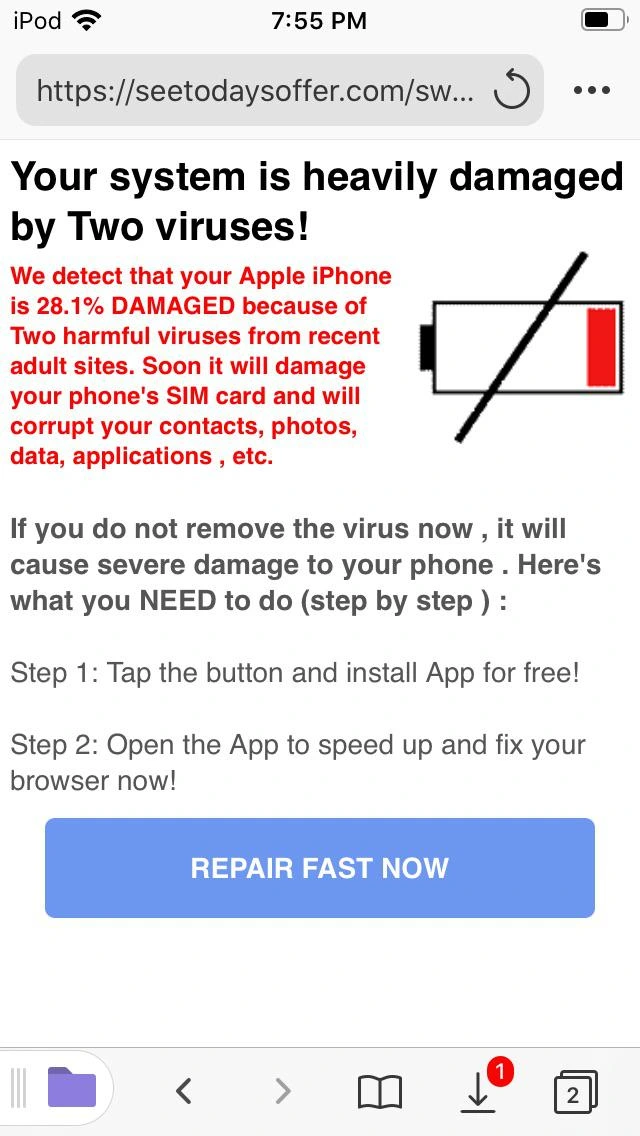Image resolution: width=640 pixels, height=1136 pixels.
Task: Open the three-dot overflow menu
Action: click(592, 90)
